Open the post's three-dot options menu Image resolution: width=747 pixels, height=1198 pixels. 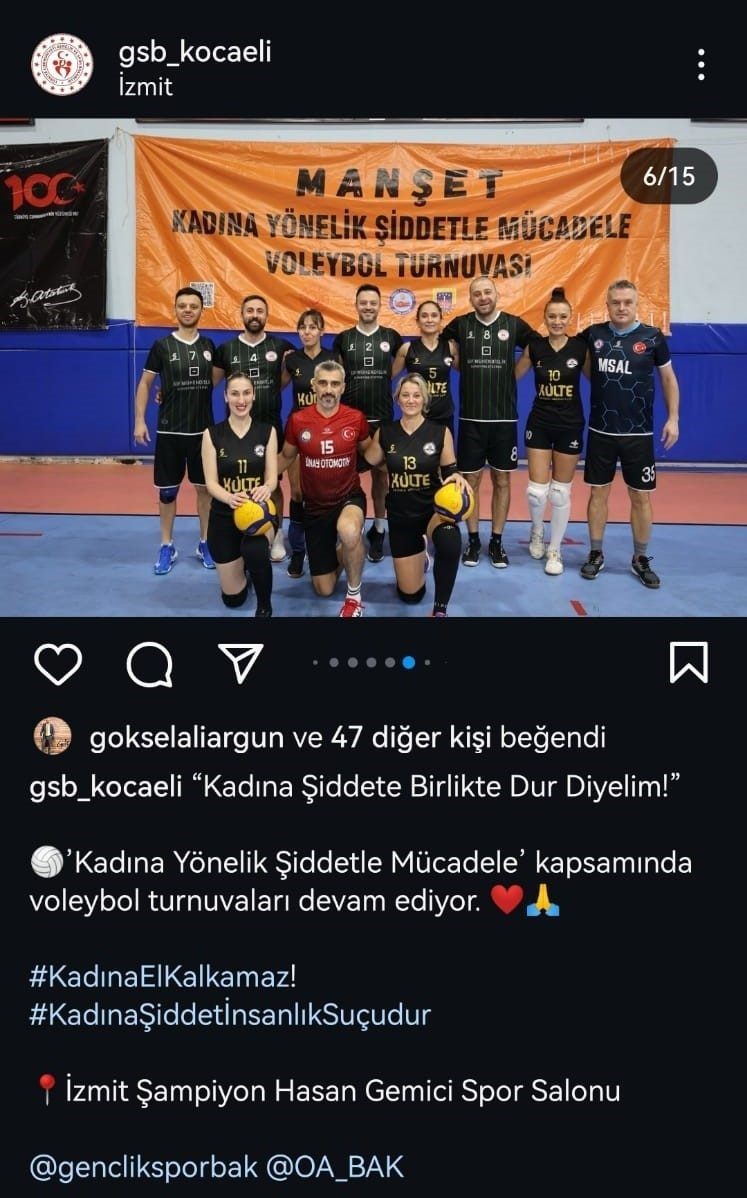tap(702, 64)
